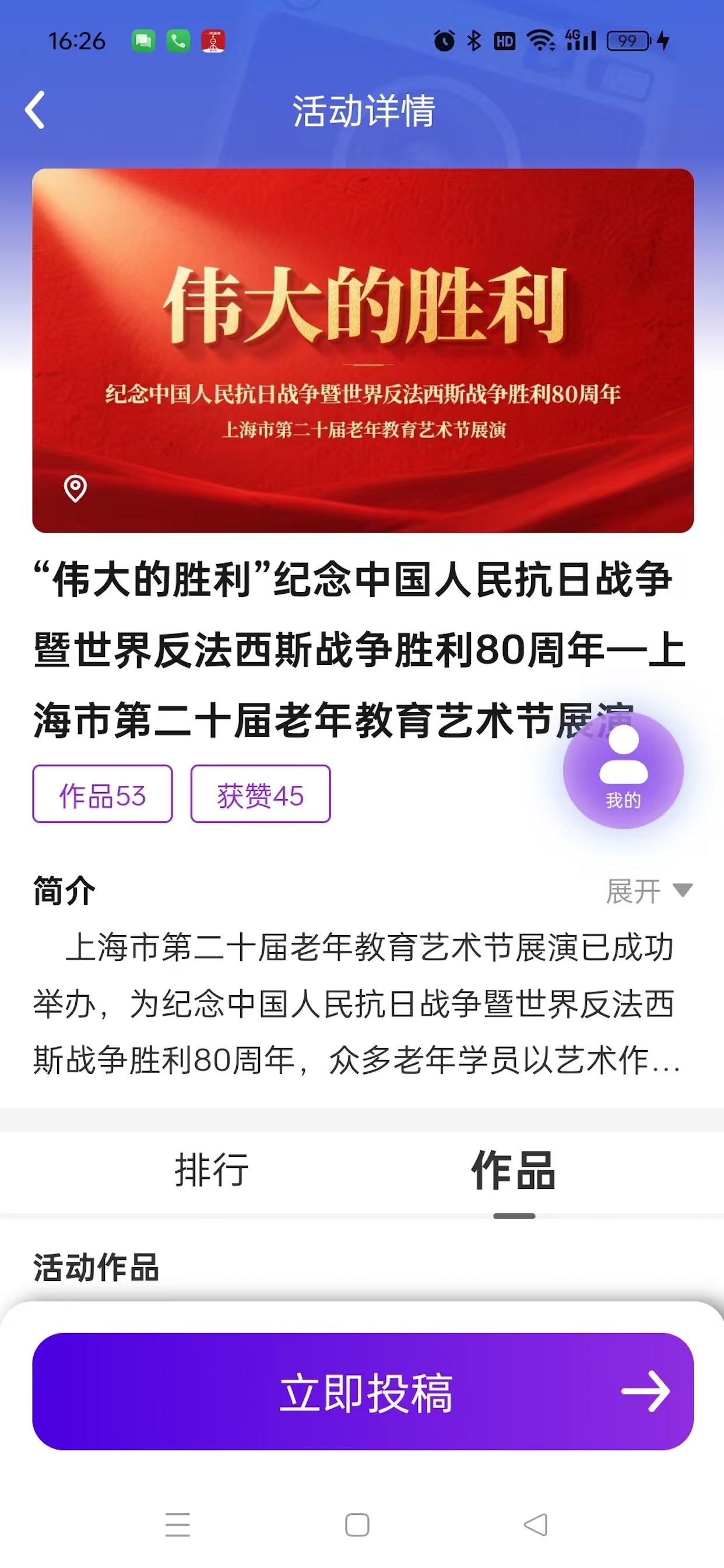Viewport: 724px width, 1568px height.
Task: Tap the 作品53 chip
Action: pos(102,794)
